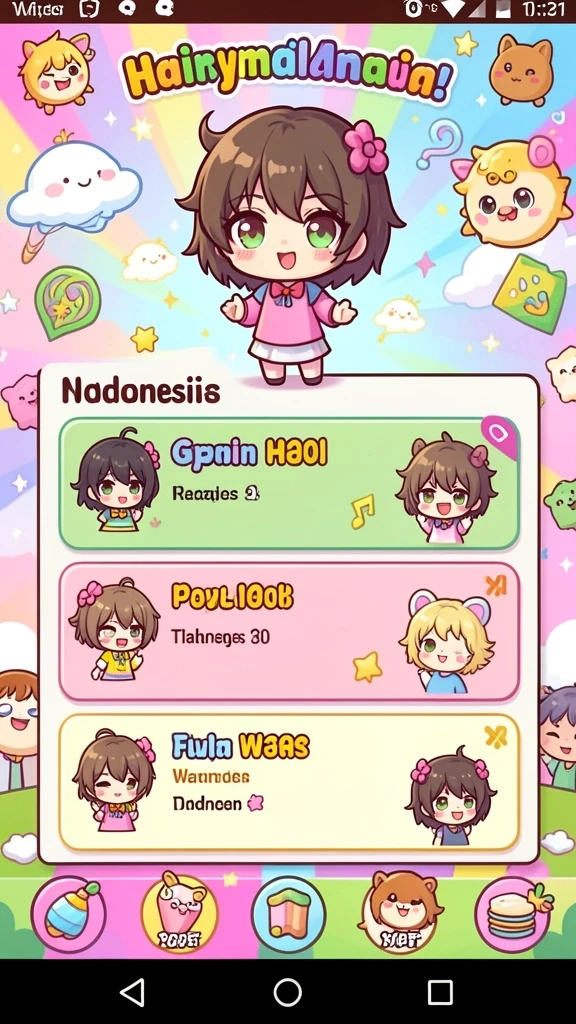Screen dimensions: 576x1024
Task: Go to the system home screen
Action: [x=287, y=993]
